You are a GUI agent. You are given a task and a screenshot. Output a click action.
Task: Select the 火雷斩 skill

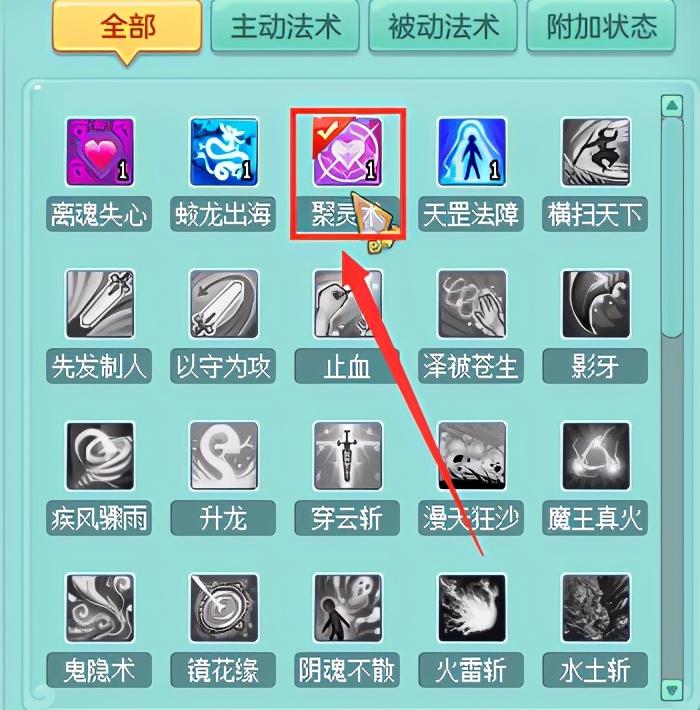tap(471, 608)
